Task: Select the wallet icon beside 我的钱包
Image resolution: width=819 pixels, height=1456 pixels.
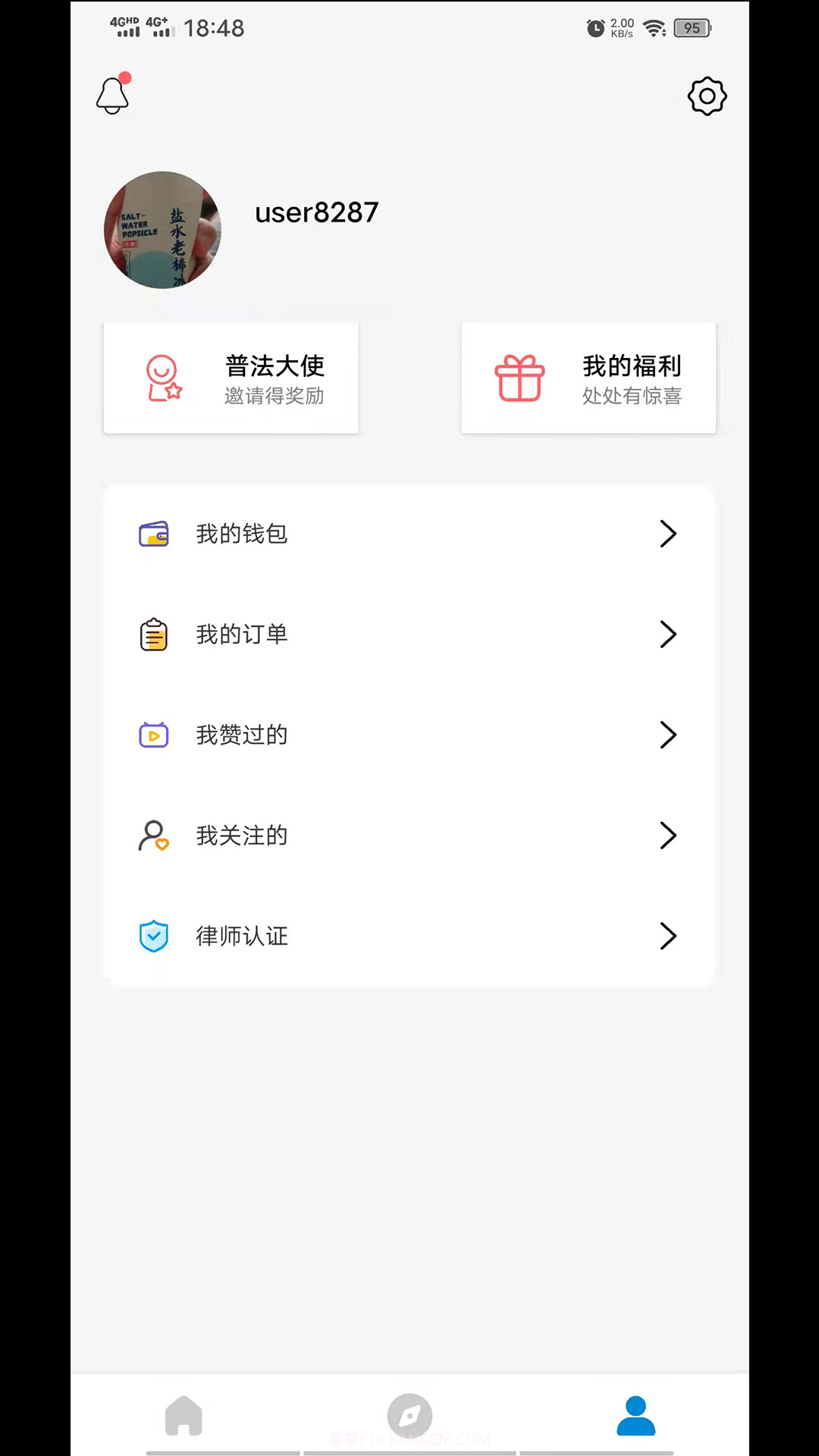Action: pos(154,533)
